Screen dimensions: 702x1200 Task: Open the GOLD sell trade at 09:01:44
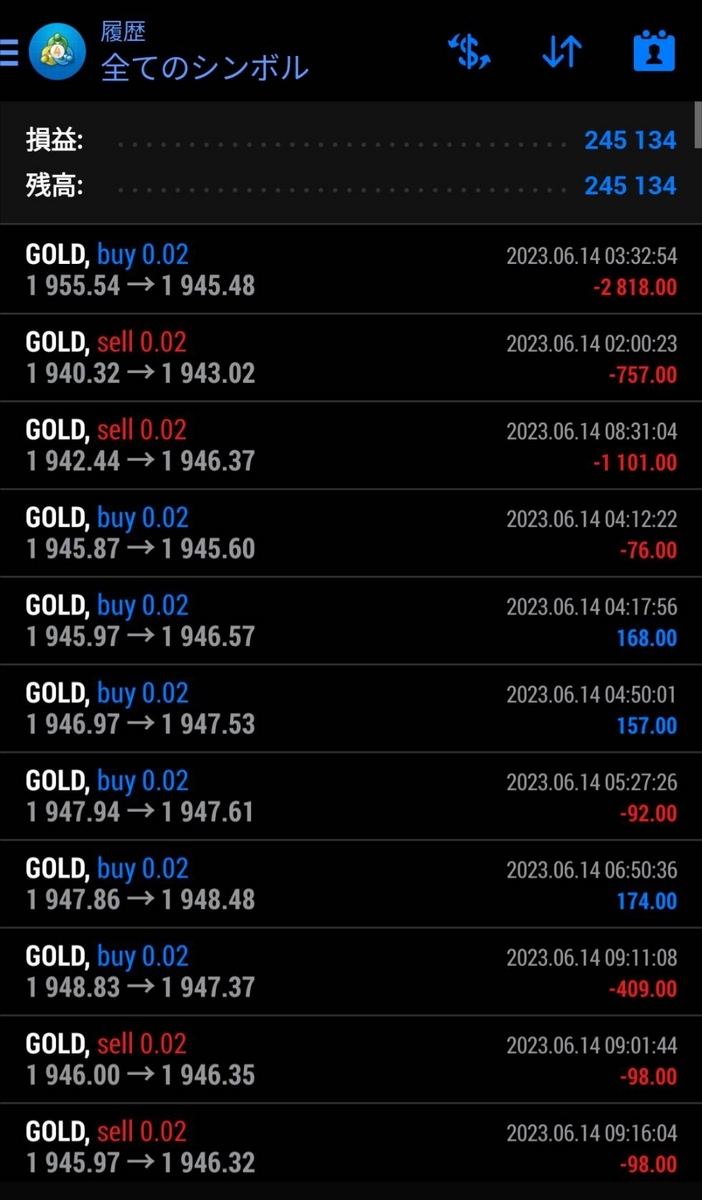pyautogui.click(x=351, y=1060)
